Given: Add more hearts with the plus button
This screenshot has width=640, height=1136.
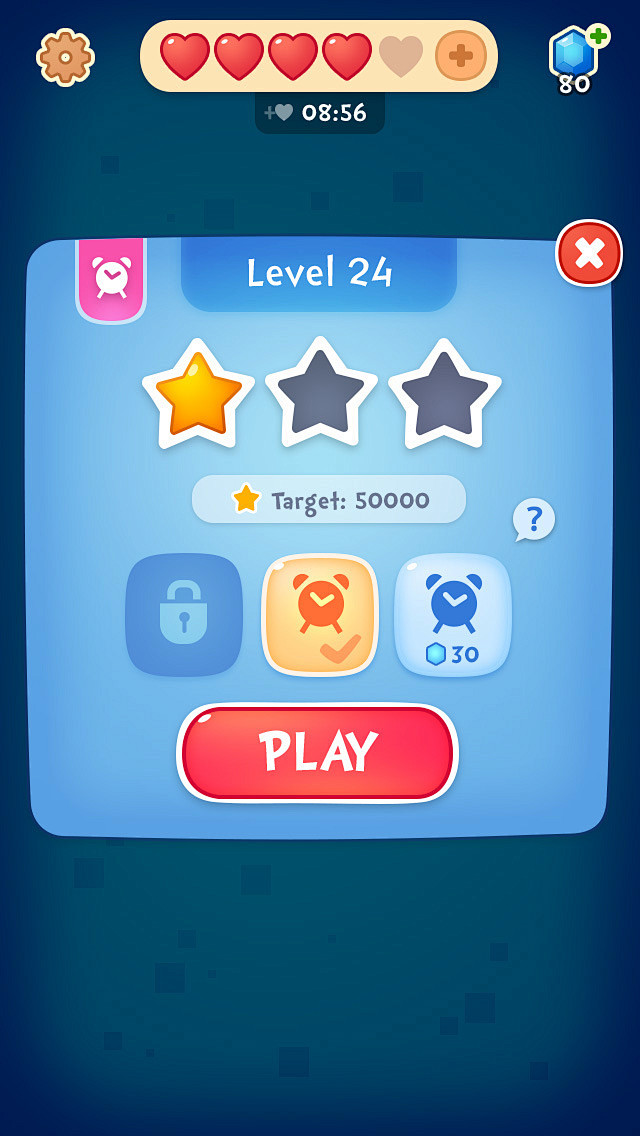Looking at the screenshot, I should pos(460,55).
